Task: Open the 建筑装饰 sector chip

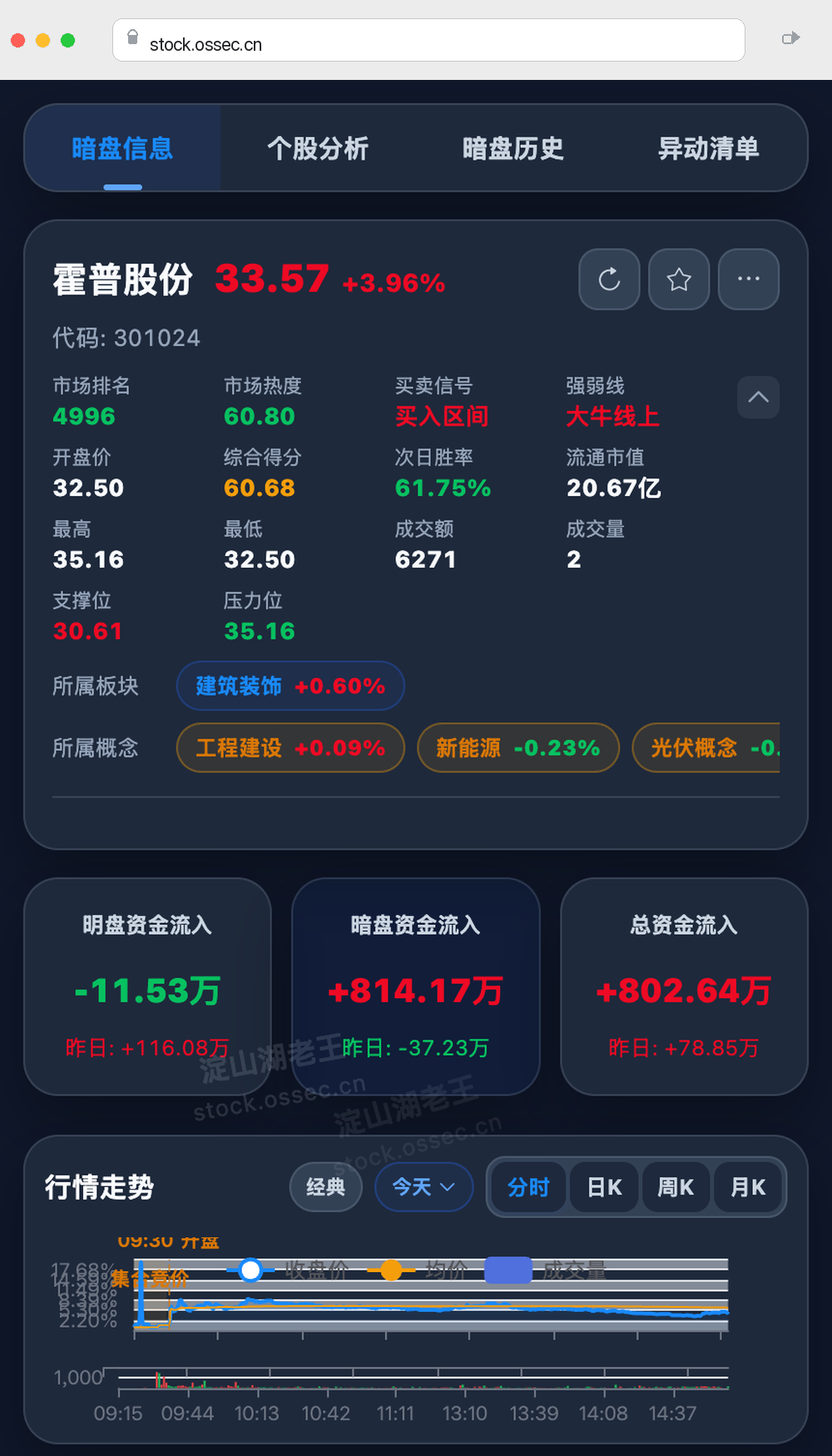Action: [x=290, y=686]
